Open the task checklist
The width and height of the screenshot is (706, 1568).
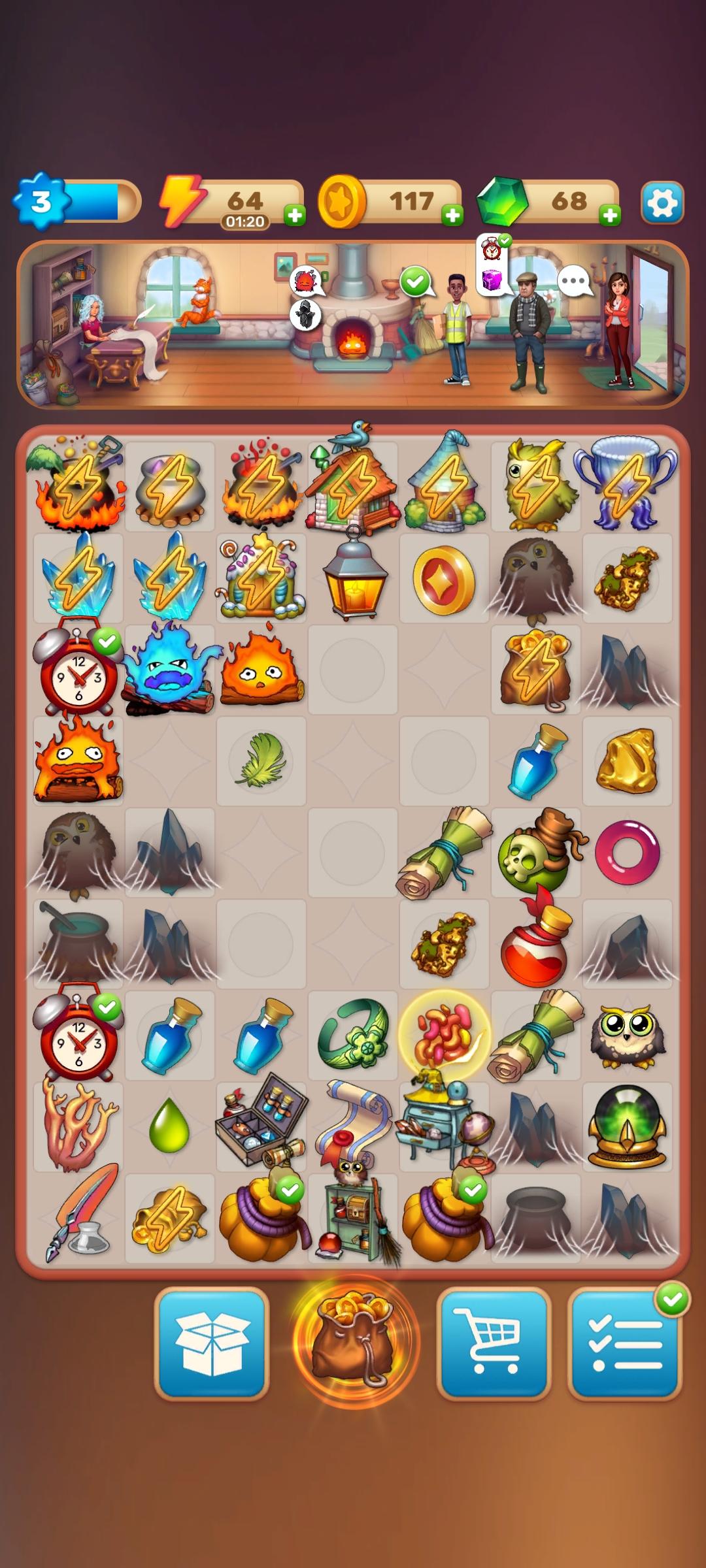624,1344
